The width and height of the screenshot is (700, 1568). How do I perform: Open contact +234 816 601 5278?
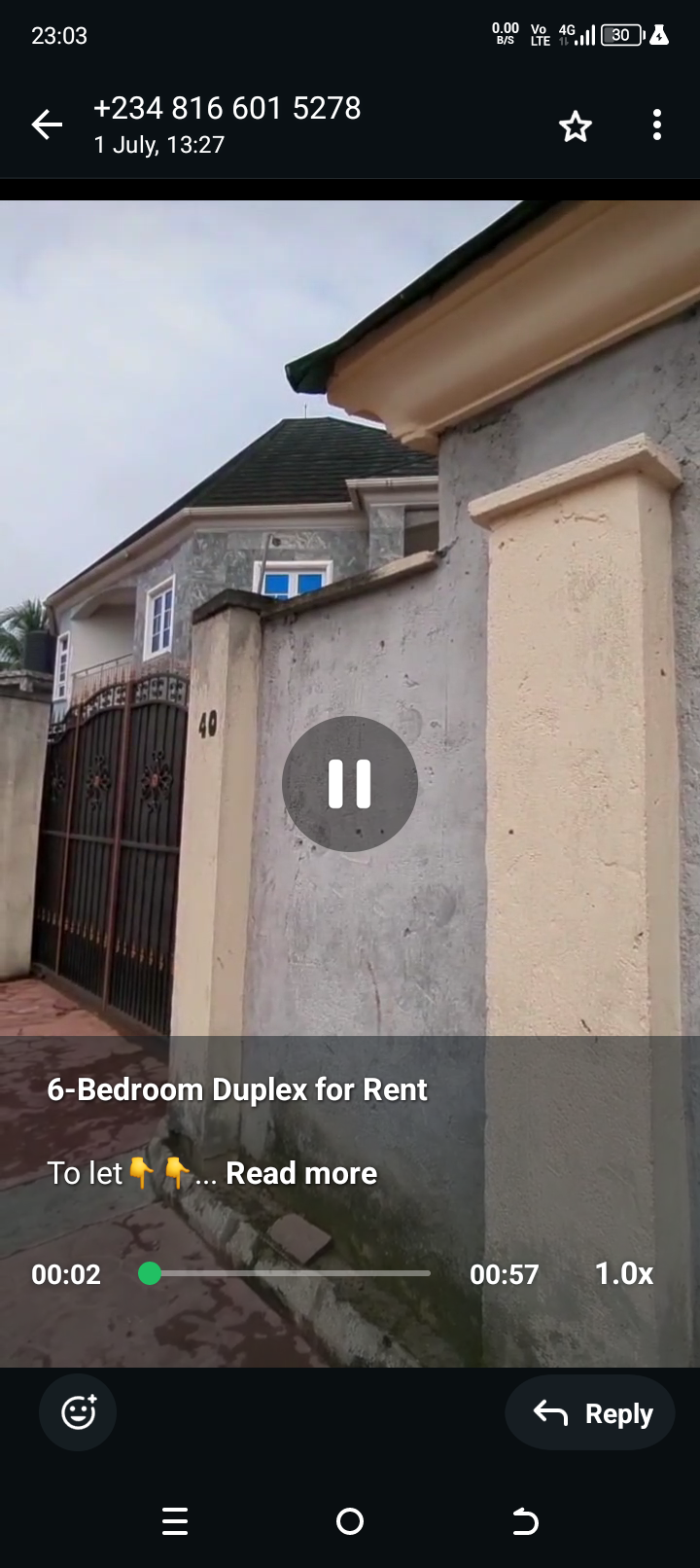click(x=227, y=108)
